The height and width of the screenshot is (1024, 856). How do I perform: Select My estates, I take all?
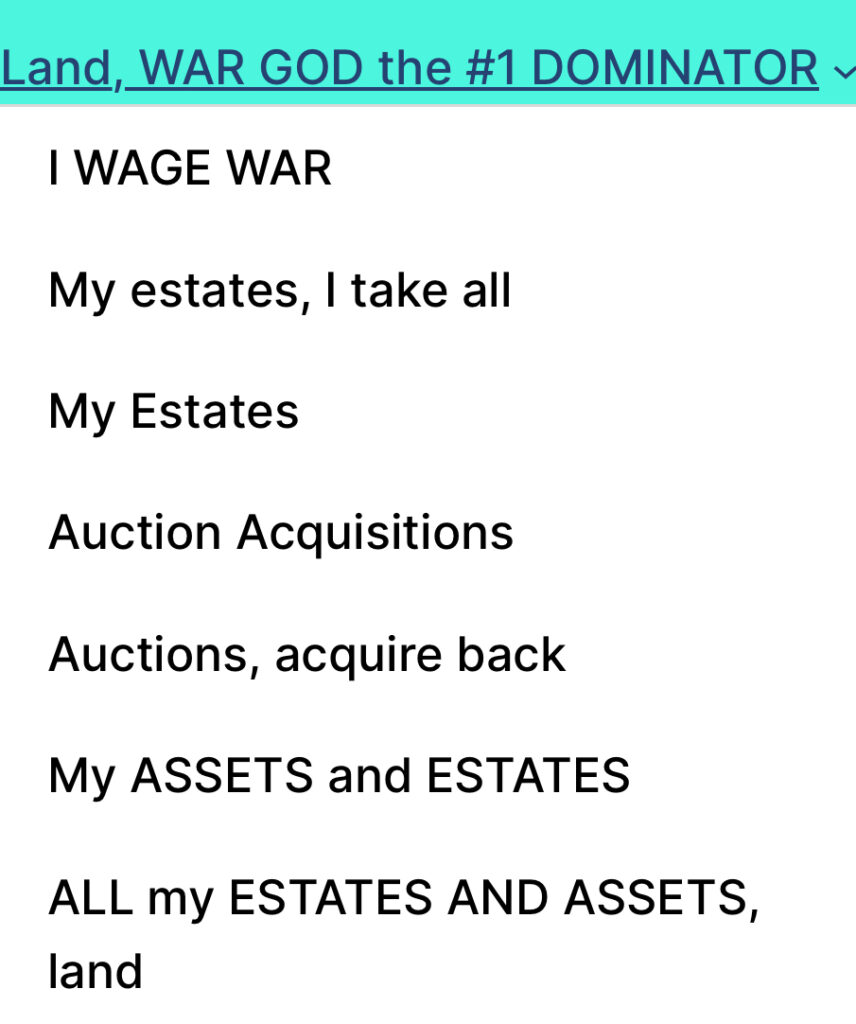pyautogui.click(x=280, y=291)
